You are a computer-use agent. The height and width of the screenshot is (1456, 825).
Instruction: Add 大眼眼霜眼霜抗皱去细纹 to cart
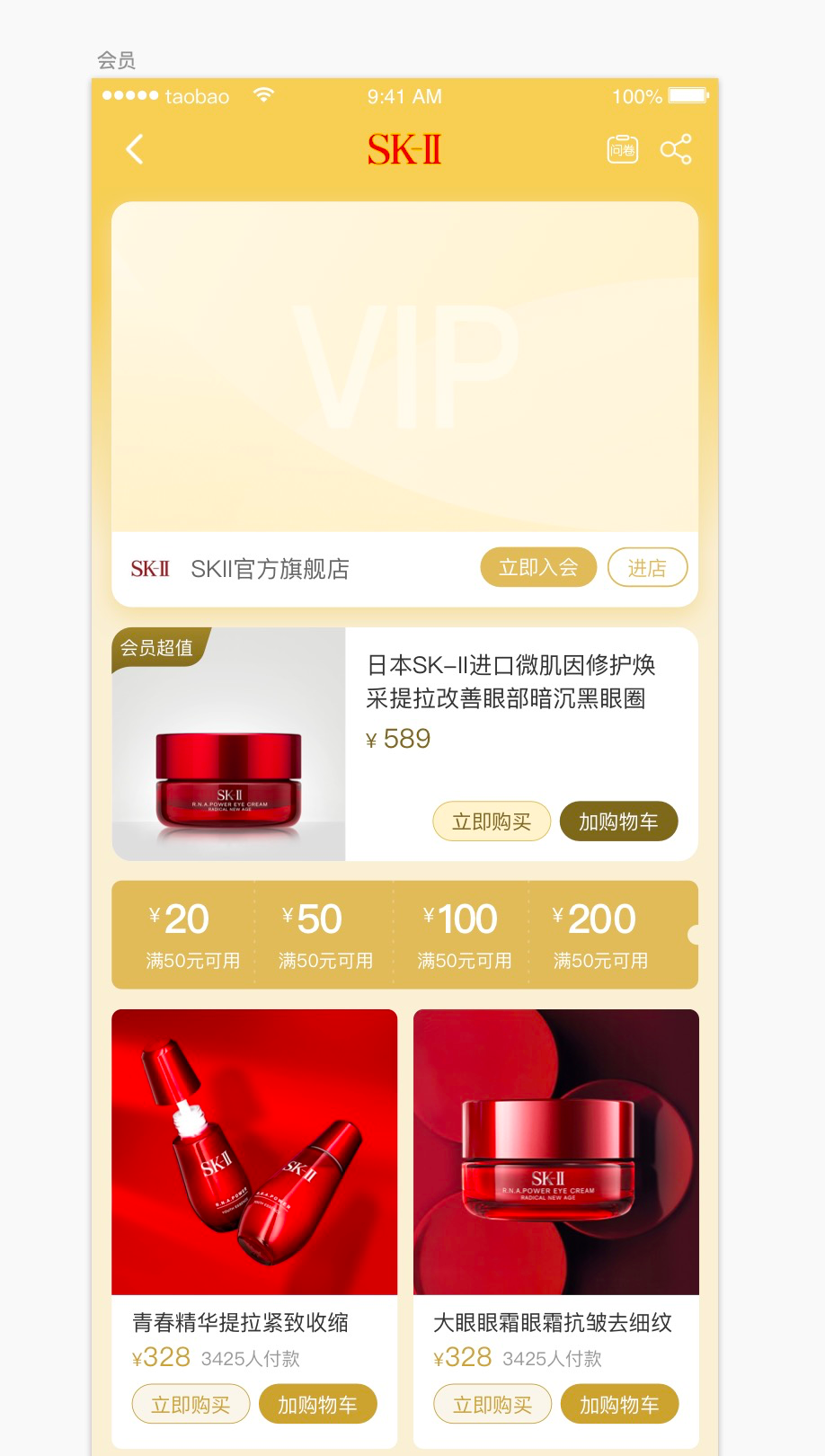(x=619, y=1404)
